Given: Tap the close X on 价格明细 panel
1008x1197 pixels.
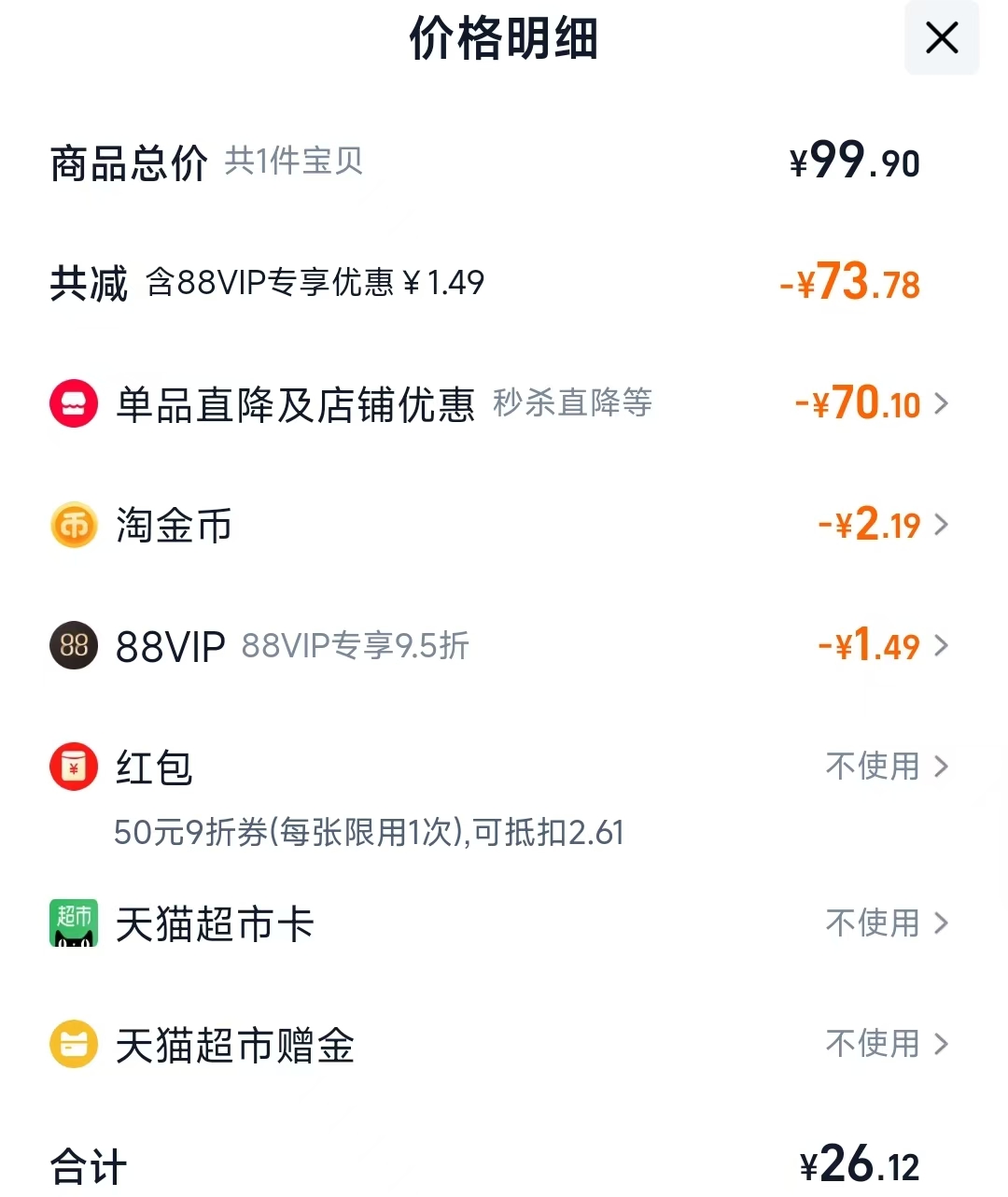Looking at the screenshot, I should (941, 39).
